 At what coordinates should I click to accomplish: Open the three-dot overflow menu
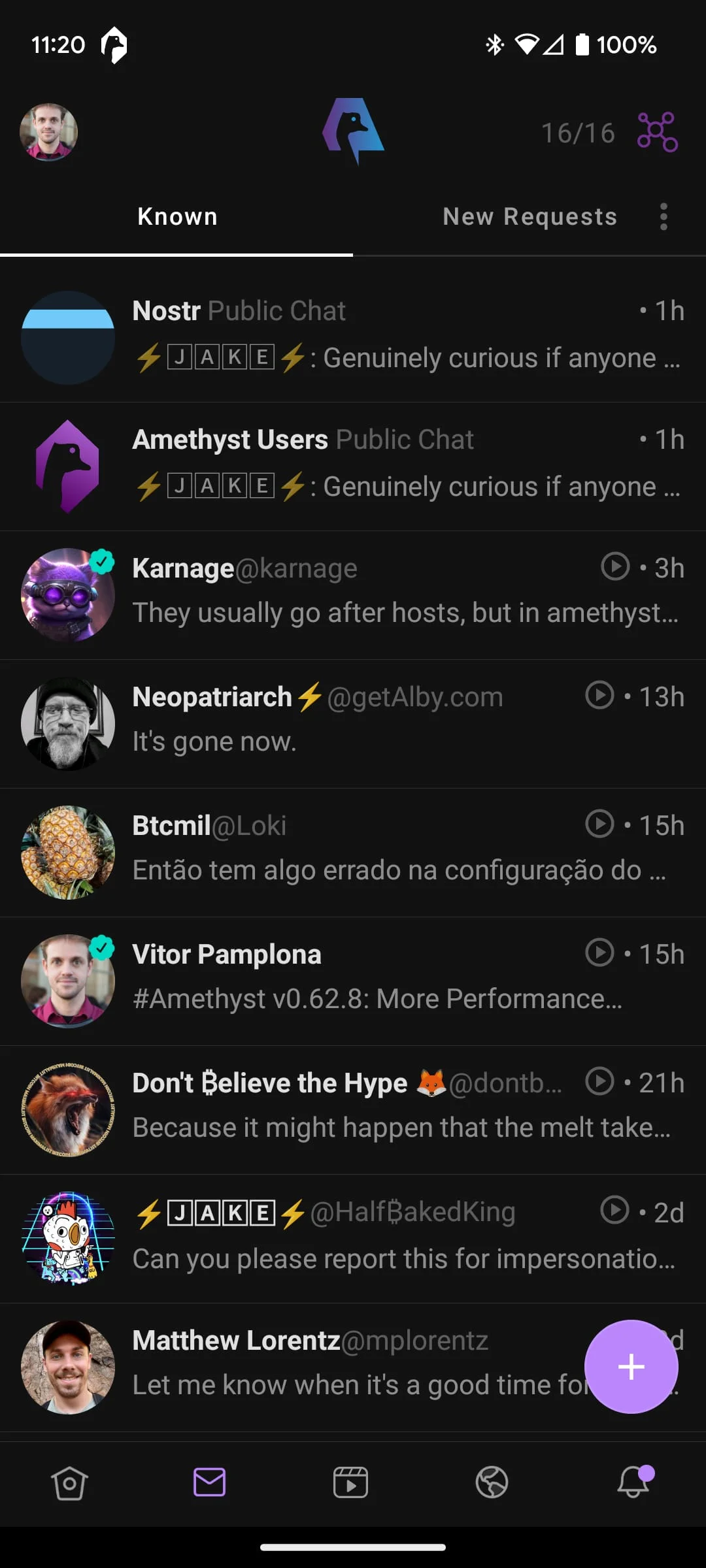[x=663, y=216]
